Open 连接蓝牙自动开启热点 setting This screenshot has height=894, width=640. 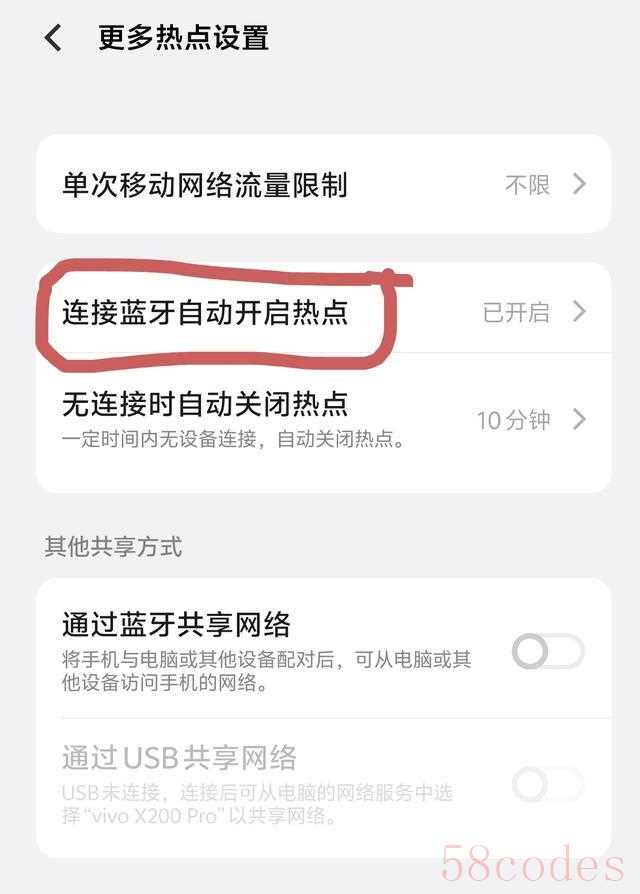(322, 312)
